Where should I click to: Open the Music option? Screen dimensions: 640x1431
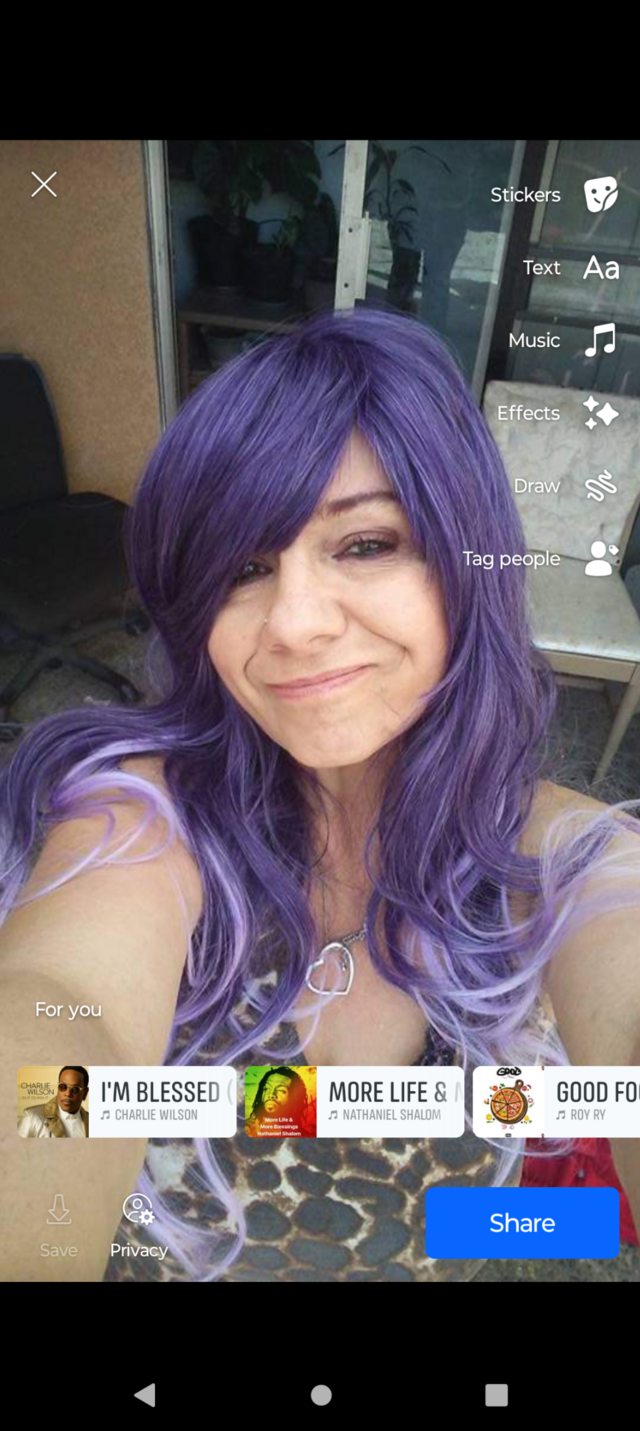click(x=600, y=340)
